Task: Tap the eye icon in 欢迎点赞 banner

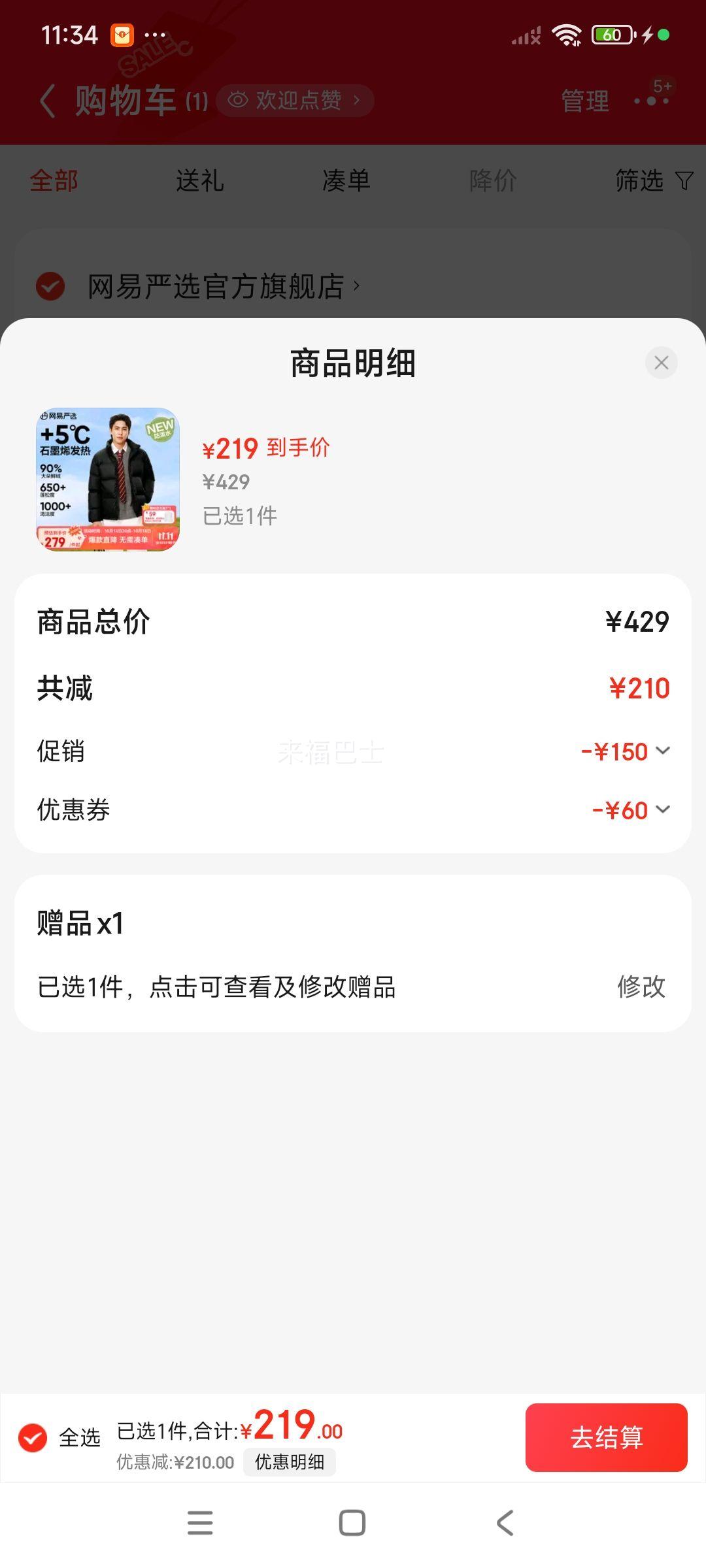Action: [x=238, y=100]
